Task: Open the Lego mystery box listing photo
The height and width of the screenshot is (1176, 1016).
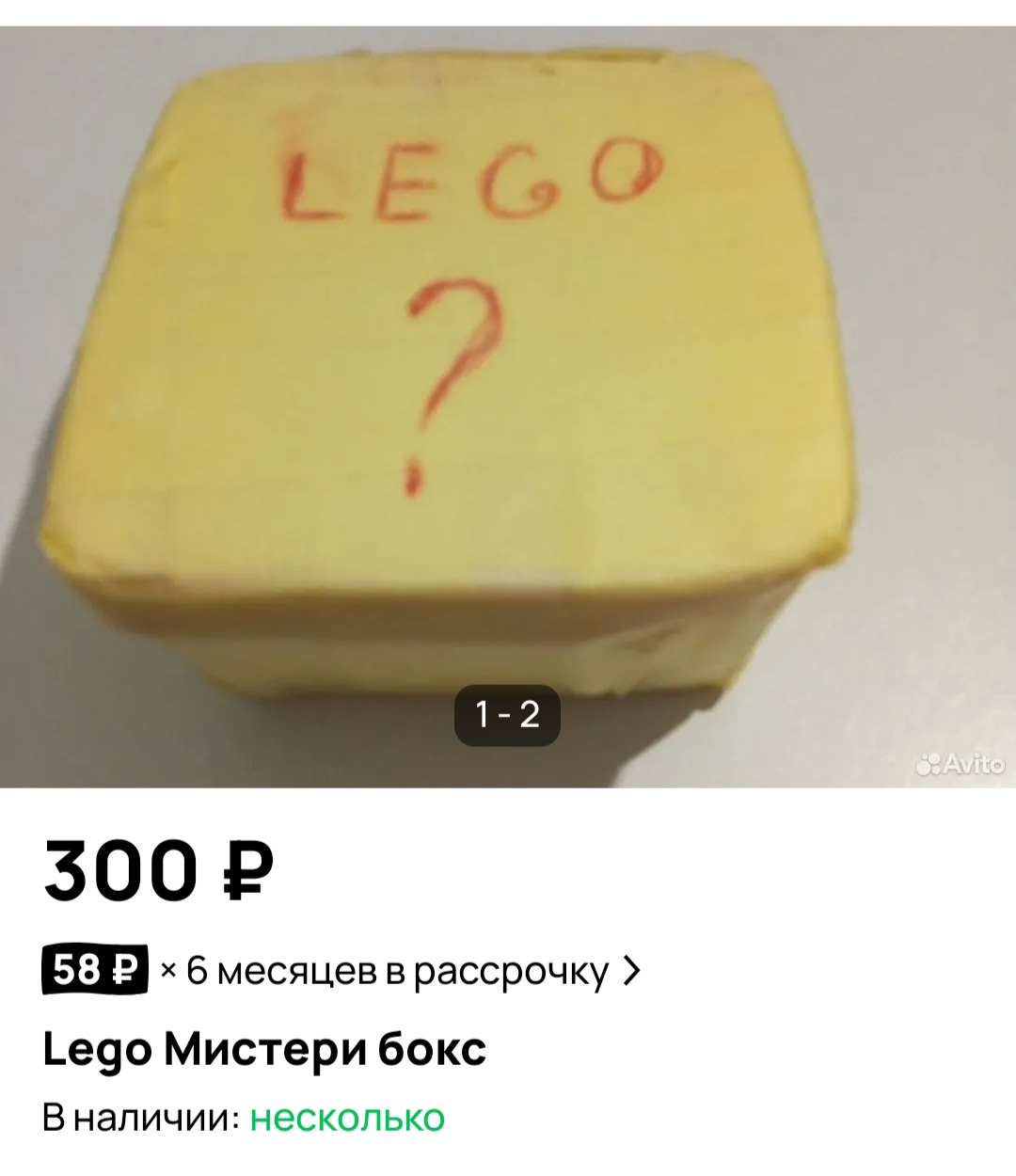Action: click(508, 405)
